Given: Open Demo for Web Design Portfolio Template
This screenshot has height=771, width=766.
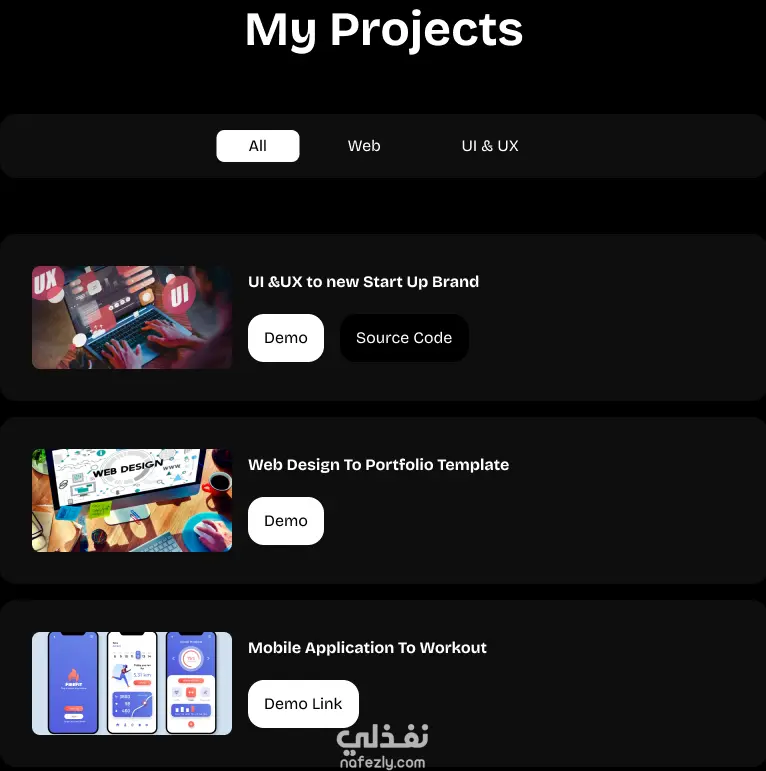Looking at the screenshot, I should point(285,521).
